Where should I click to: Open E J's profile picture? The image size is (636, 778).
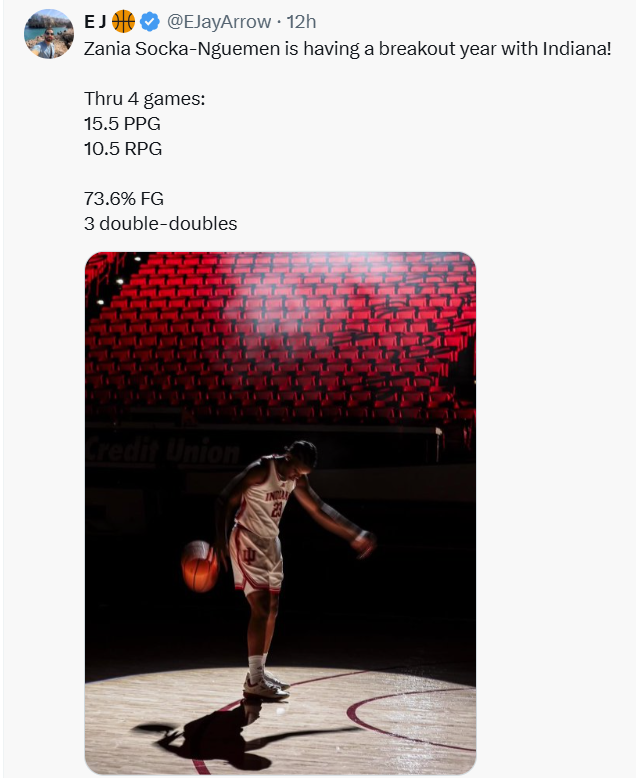click(49, 34)
